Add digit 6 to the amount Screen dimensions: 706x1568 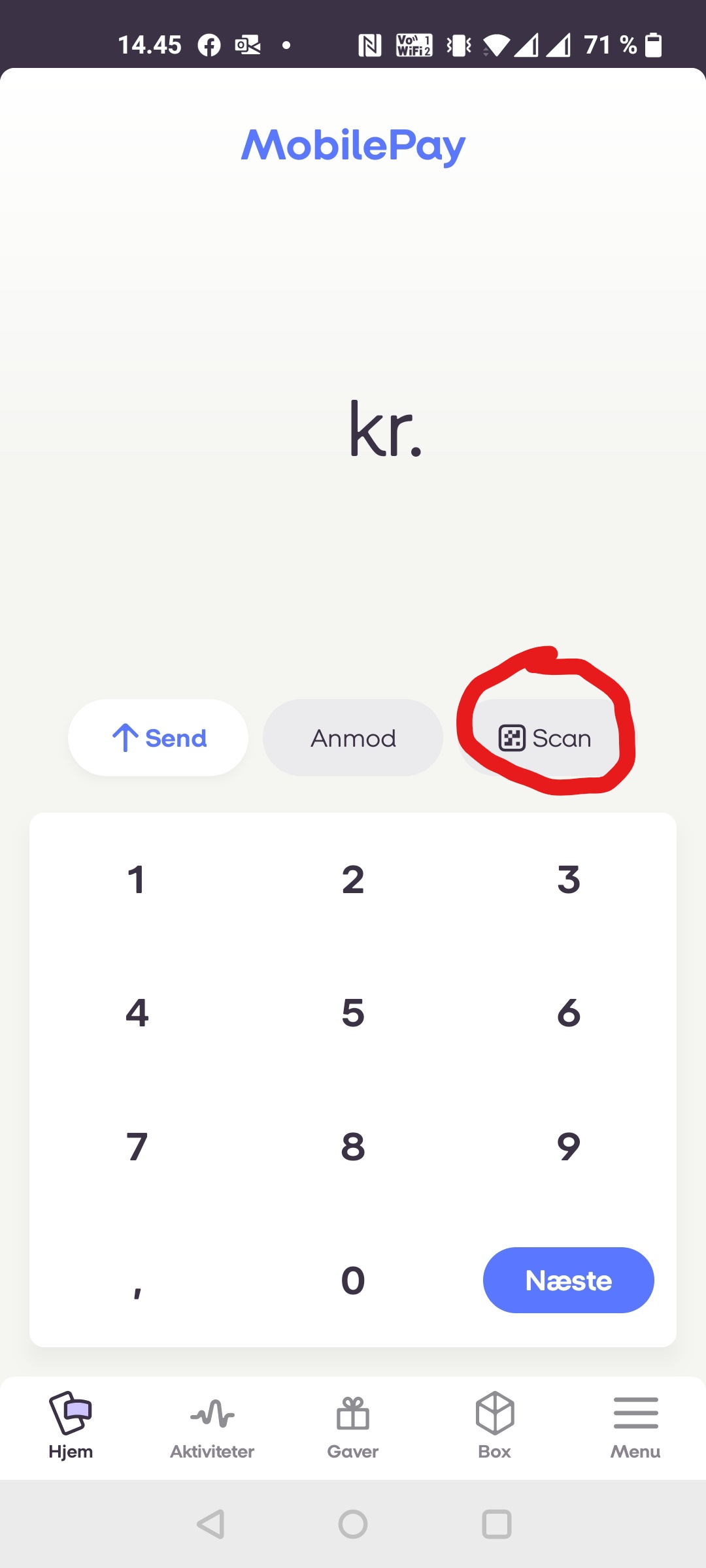(x=569, y=1013)
